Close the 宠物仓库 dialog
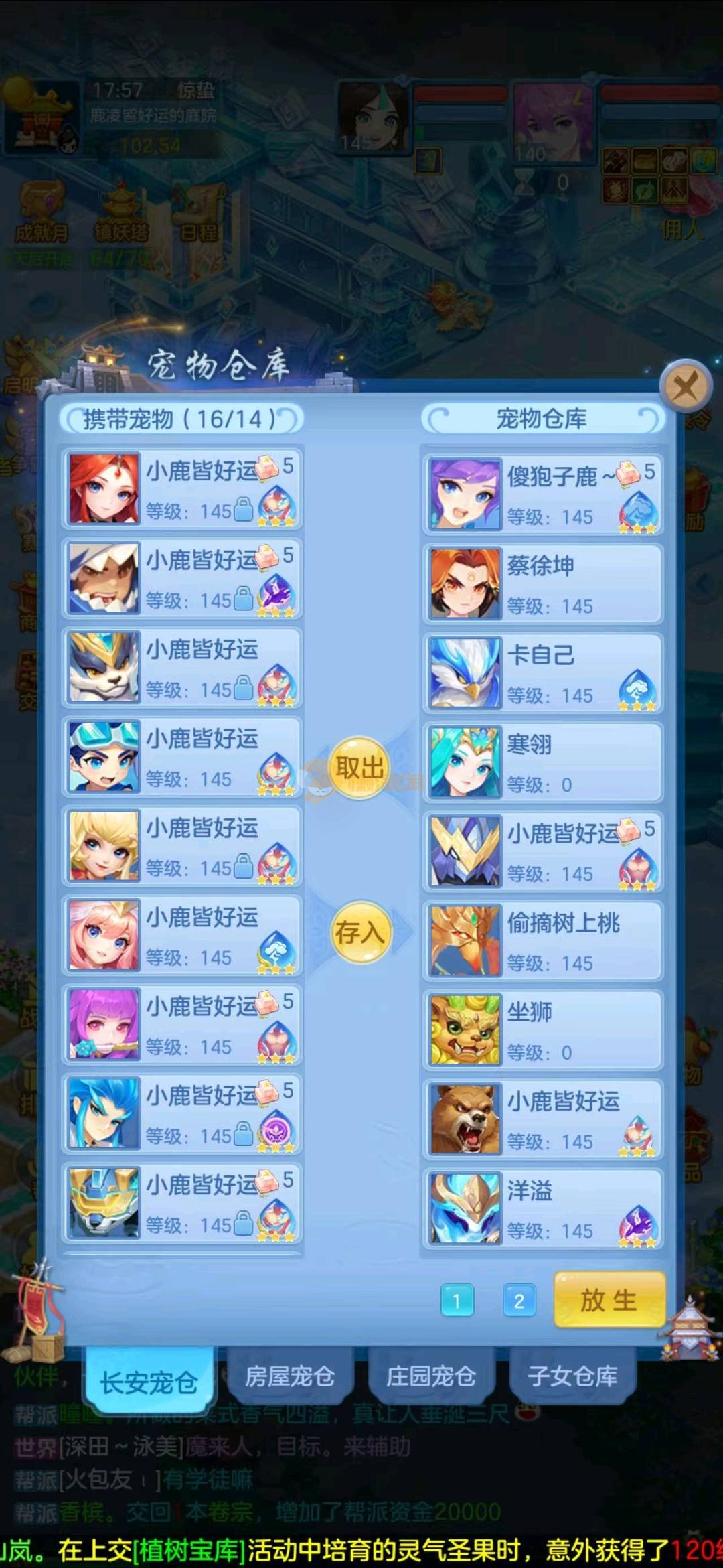Image resolution: width=723 pixels, height=1568 pixels. tap(685, 386)
